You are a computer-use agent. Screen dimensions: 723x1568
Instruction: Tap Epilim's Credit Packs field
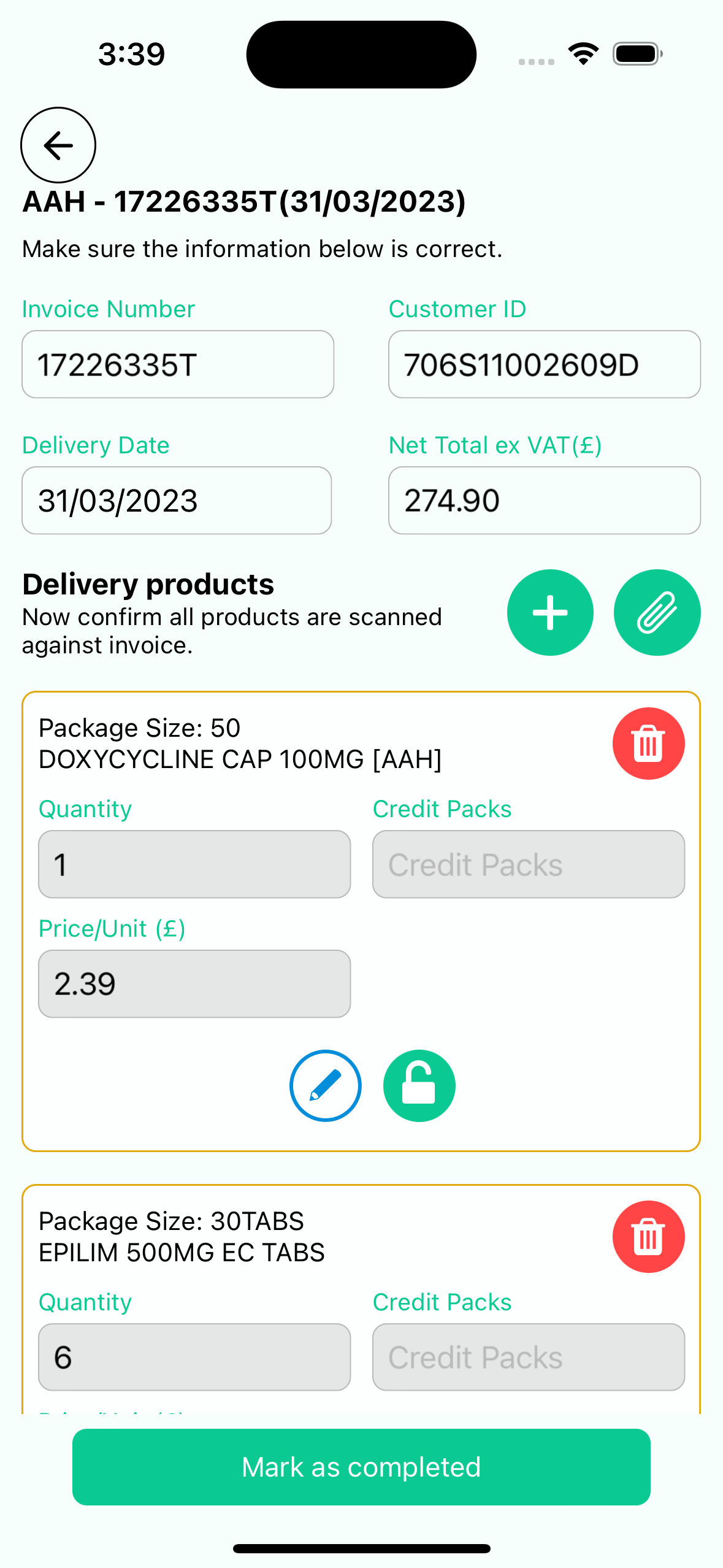[x=528, y=1357]
